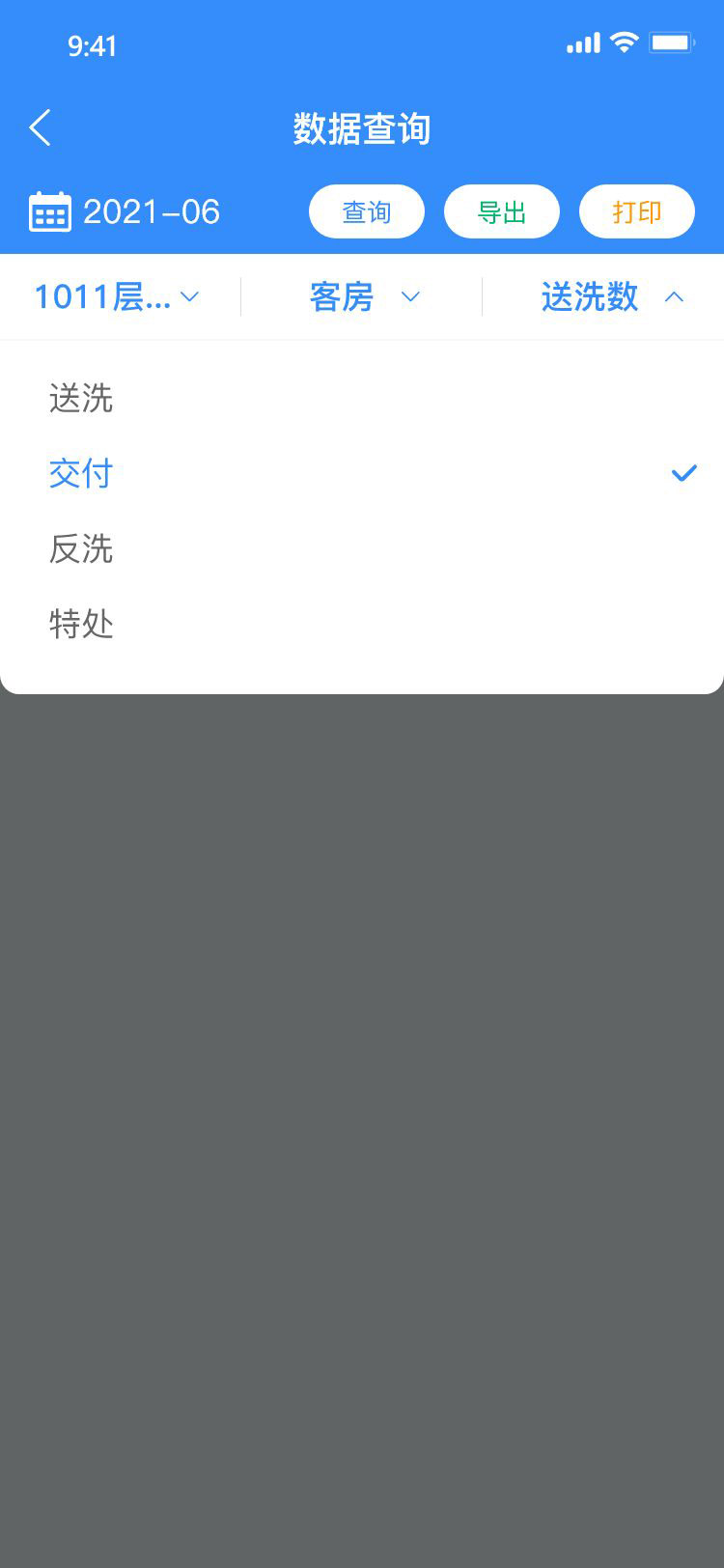724x1568 pixels.
Task: Go back using the top-left arrow
Action: (x=40, y=127)
